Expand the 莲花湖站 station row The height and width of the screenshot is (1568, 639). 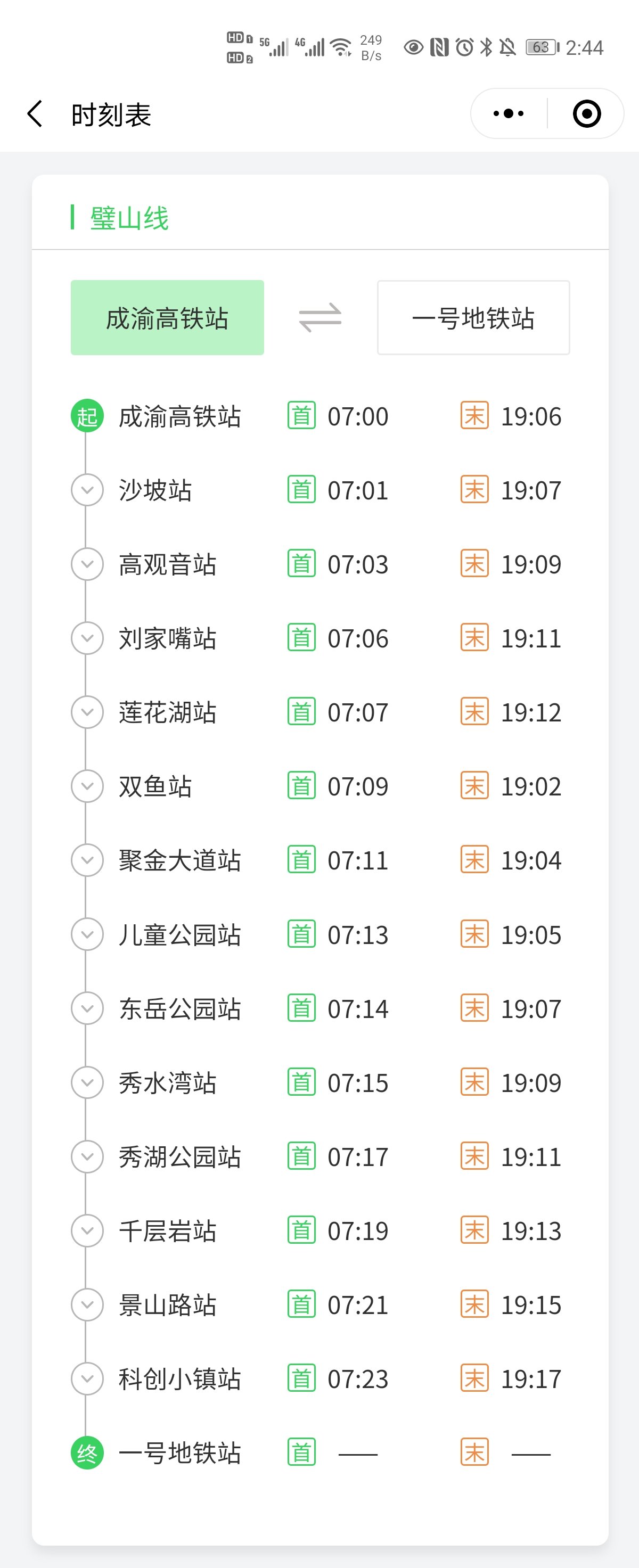click(87, 712)
